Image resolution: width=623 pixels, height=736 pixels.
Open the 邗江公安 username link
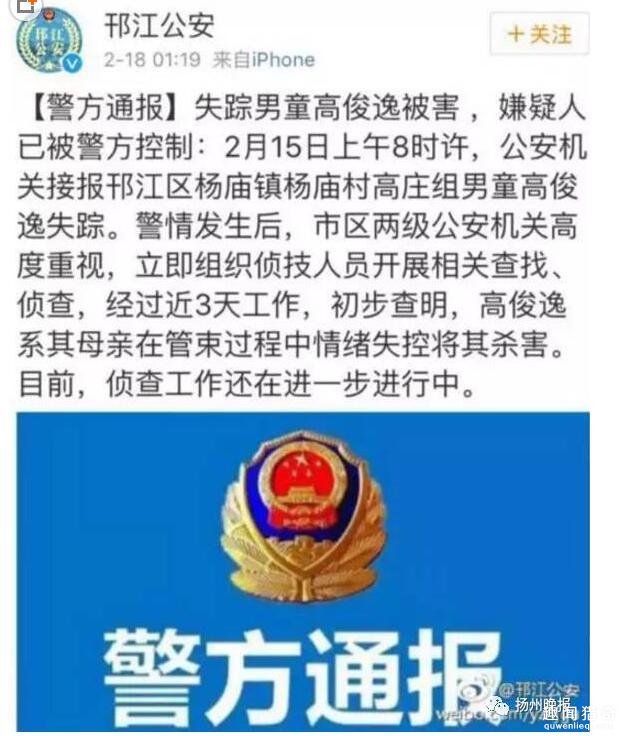click(x=158, y=25)
